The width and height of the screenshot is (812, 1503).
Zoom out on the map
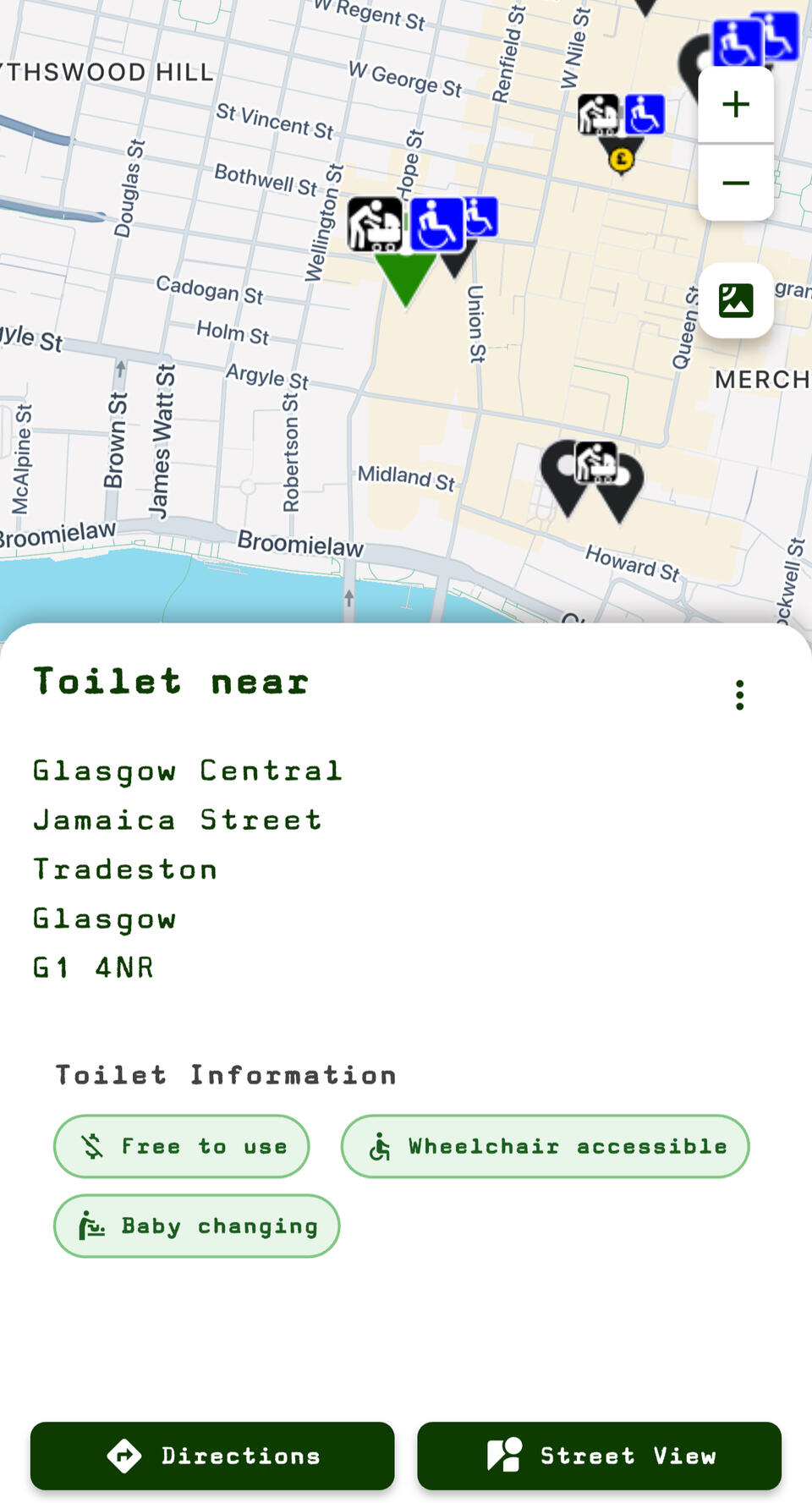tap(736, 183)
